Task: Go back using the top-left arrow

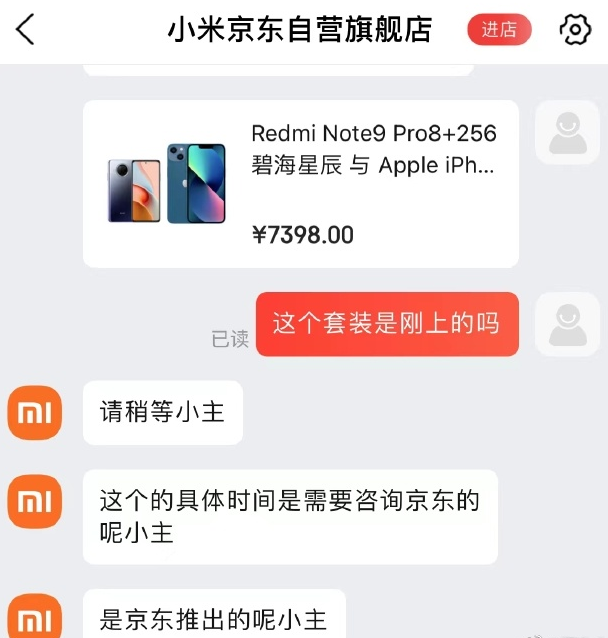Action: (26, 30)
